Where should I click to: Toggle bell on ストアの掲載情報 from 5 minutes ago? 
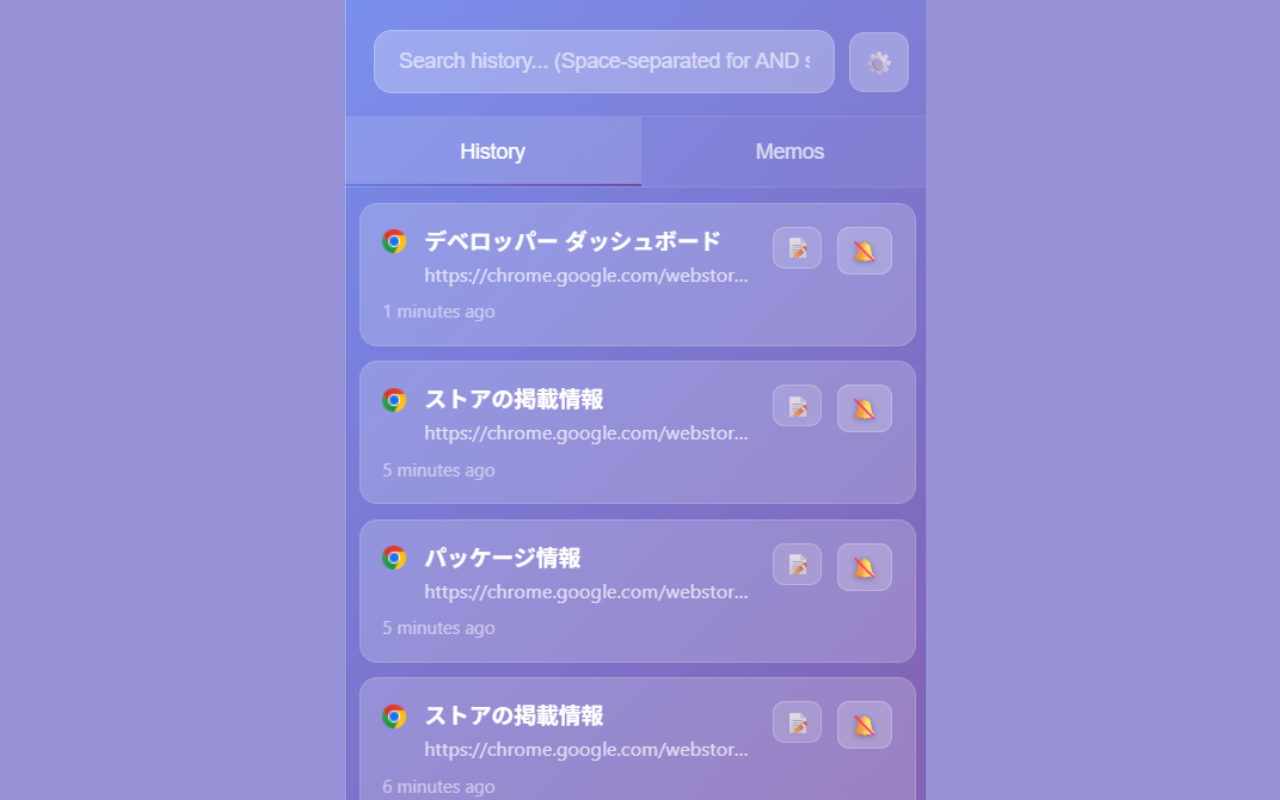864,408
